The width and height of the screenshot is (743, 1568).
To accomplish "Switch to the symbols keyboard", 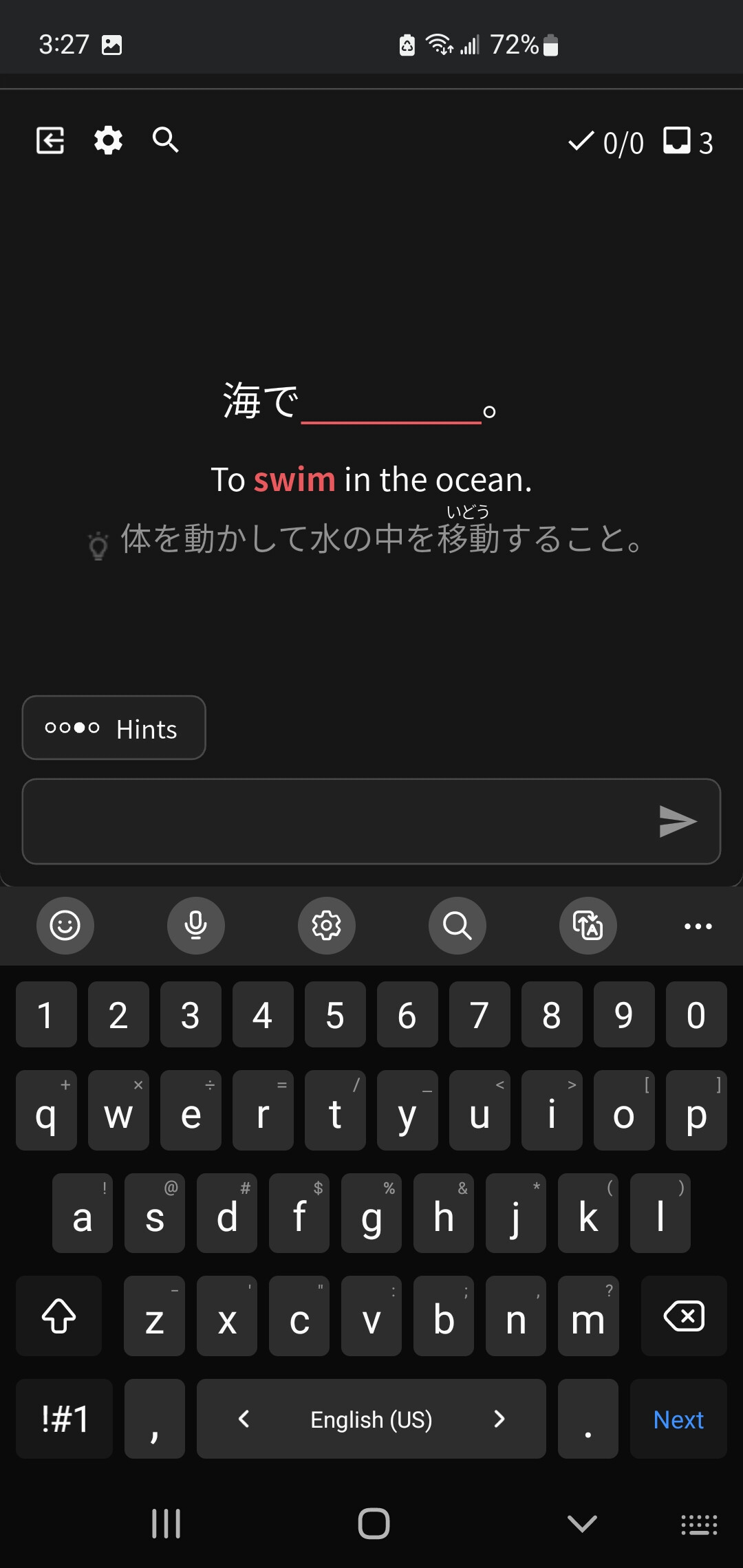I will pos(64,1419).
